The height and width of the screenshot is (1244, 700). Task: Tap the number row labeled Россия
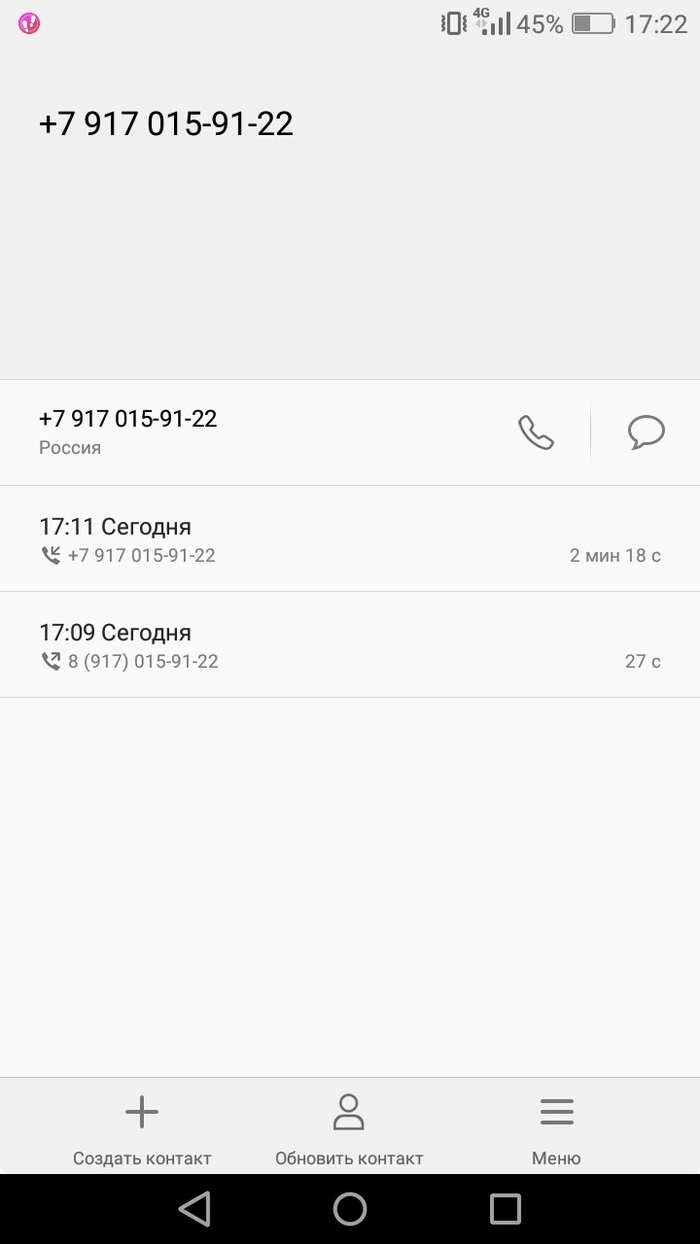click(250, 432)
